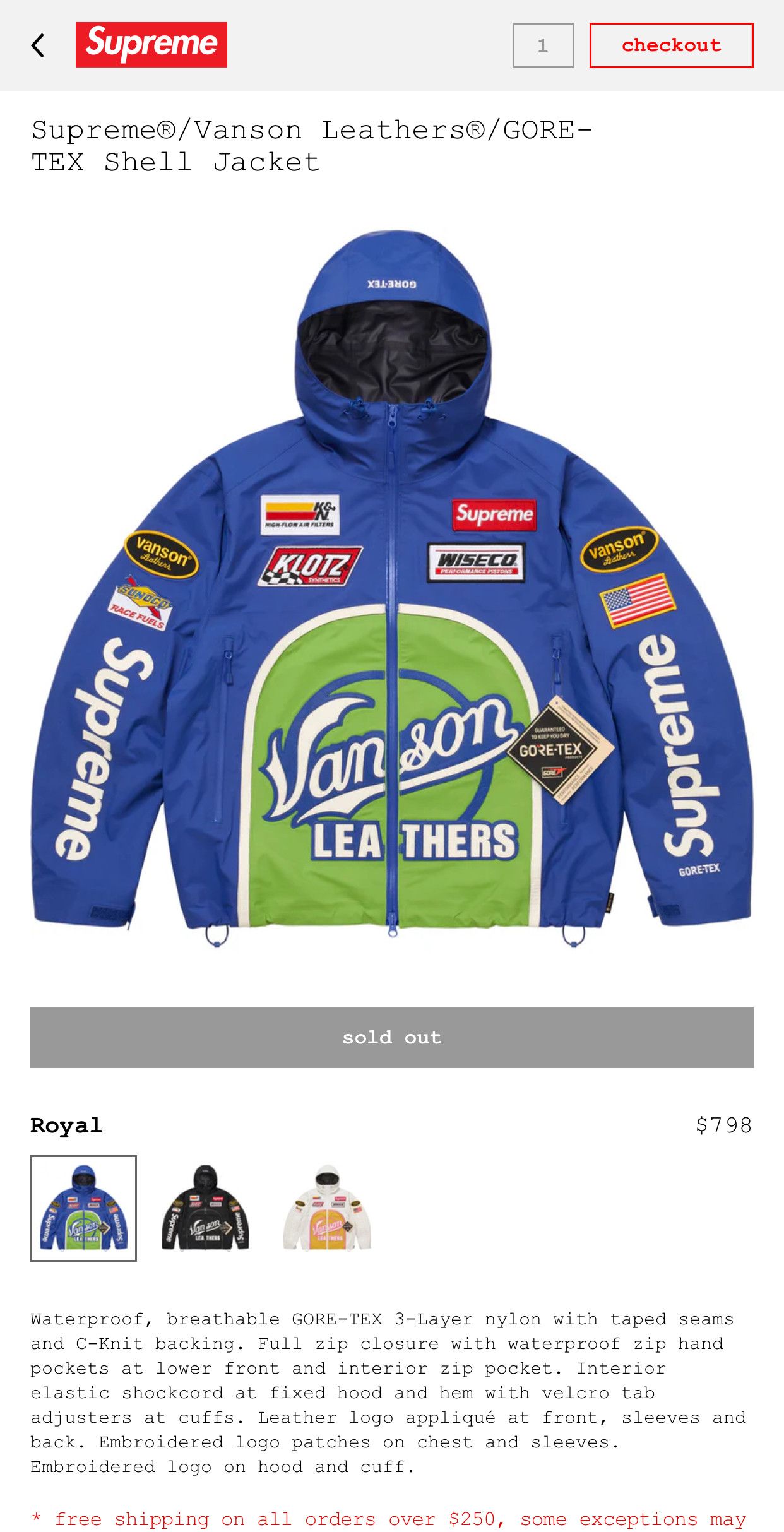Select the black jacket colorway
The width and height of the screenshot is (784, 1532).
(x=206, y=1208)
